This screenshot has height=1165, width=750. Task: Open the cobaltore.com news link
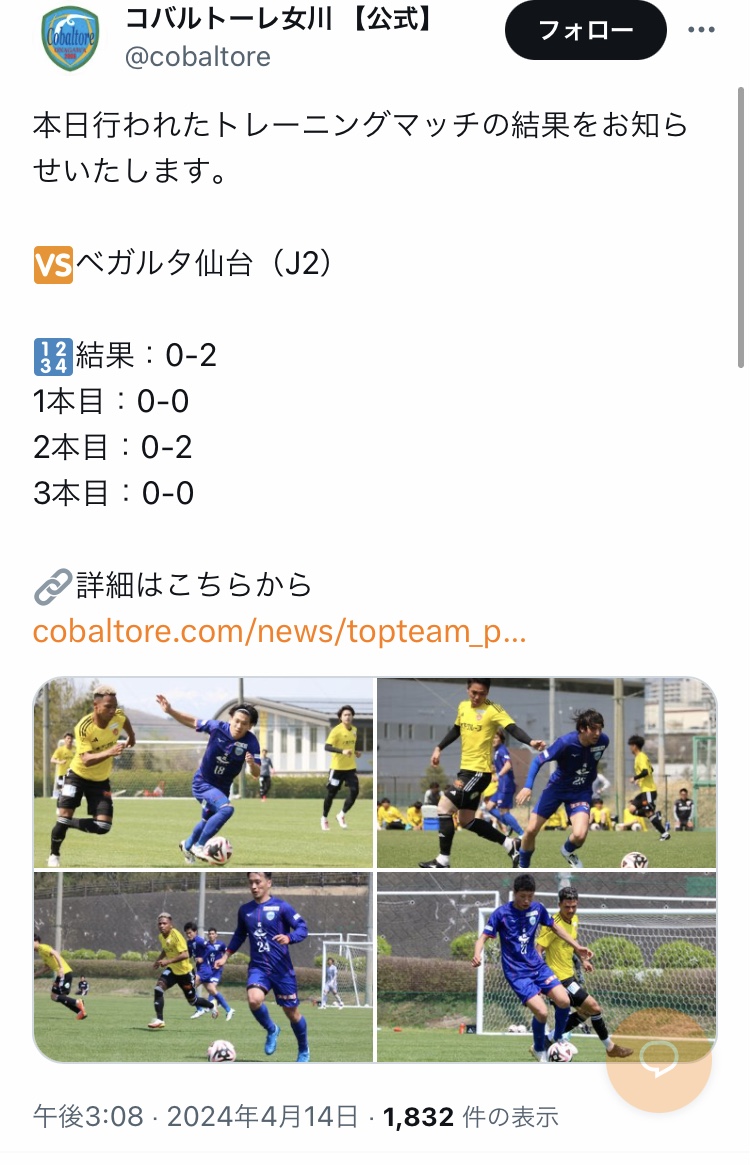[x=279, y=631]
